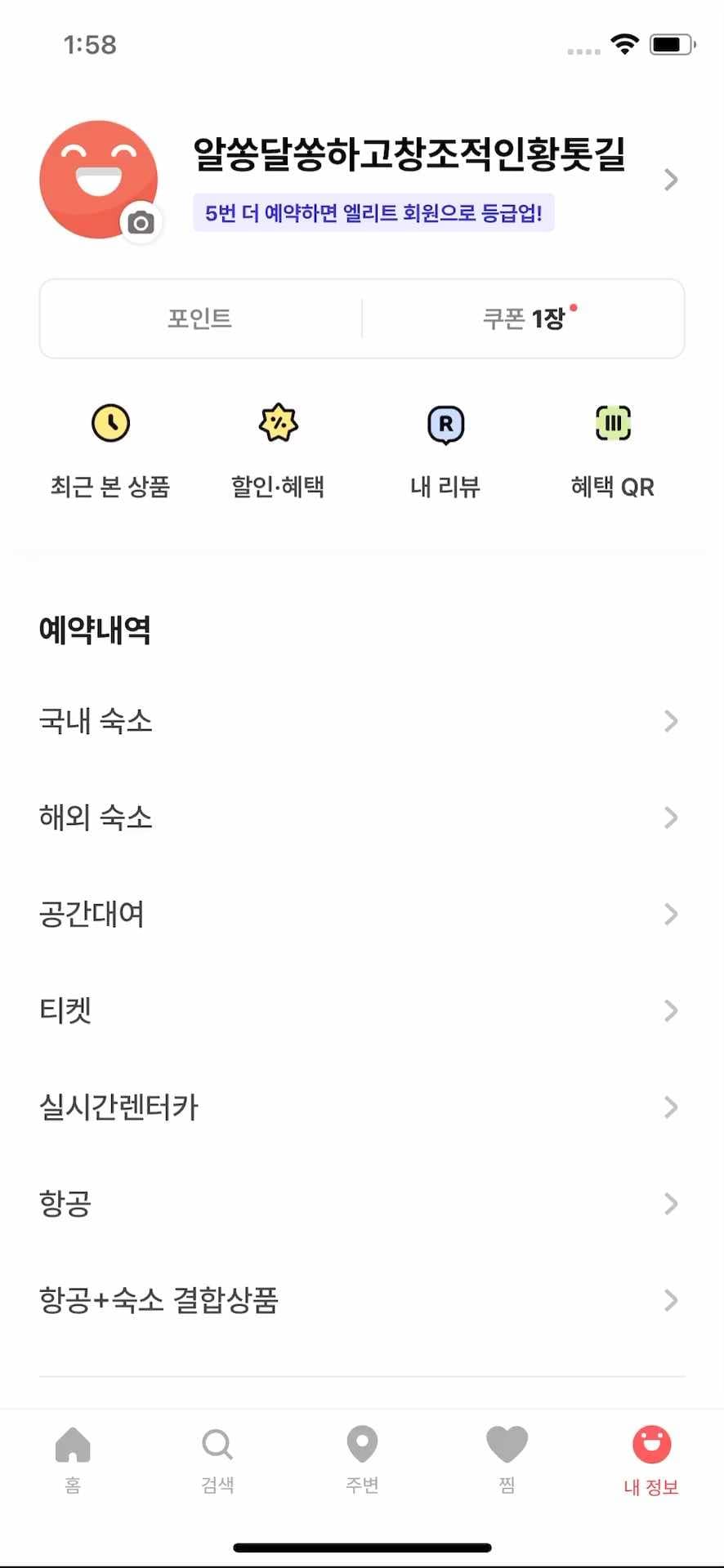Expand the 티켓 reservation section
This screenshot has height=1568, width=724.
pos(362,1011)
